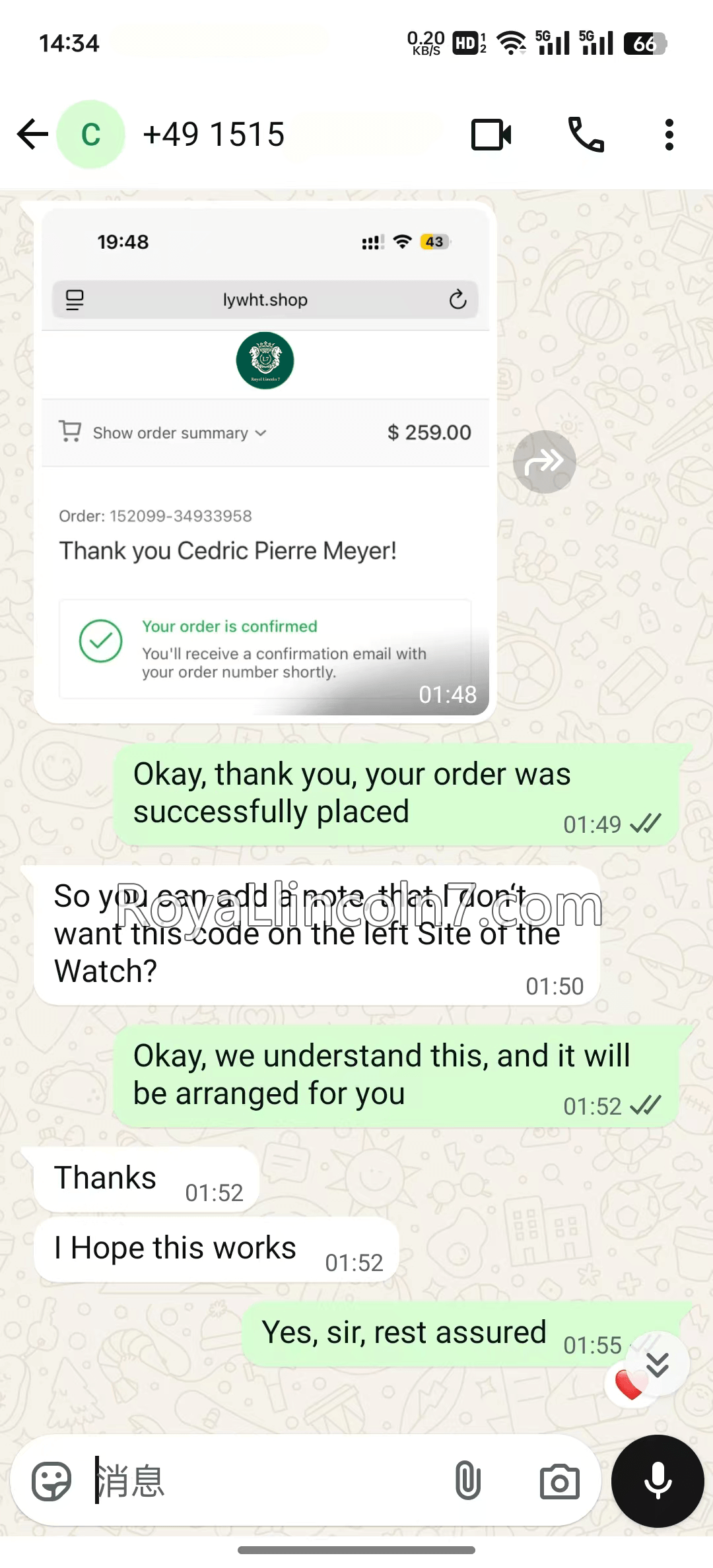This screenshot has width=713, height=1568.
Task: Start a video call
Action: tap(491, 135)
